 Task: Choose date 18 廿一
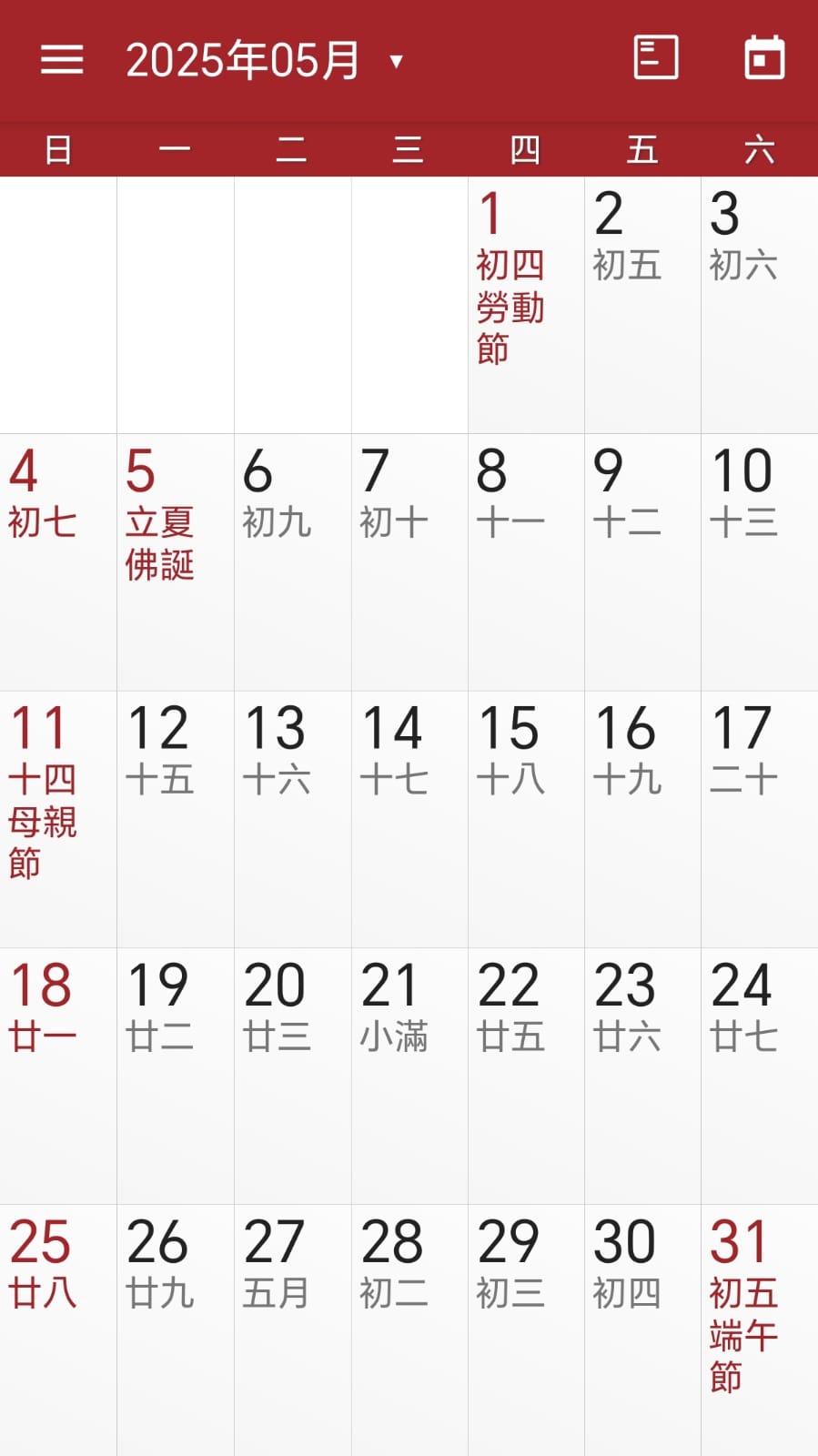(58, 1077)
